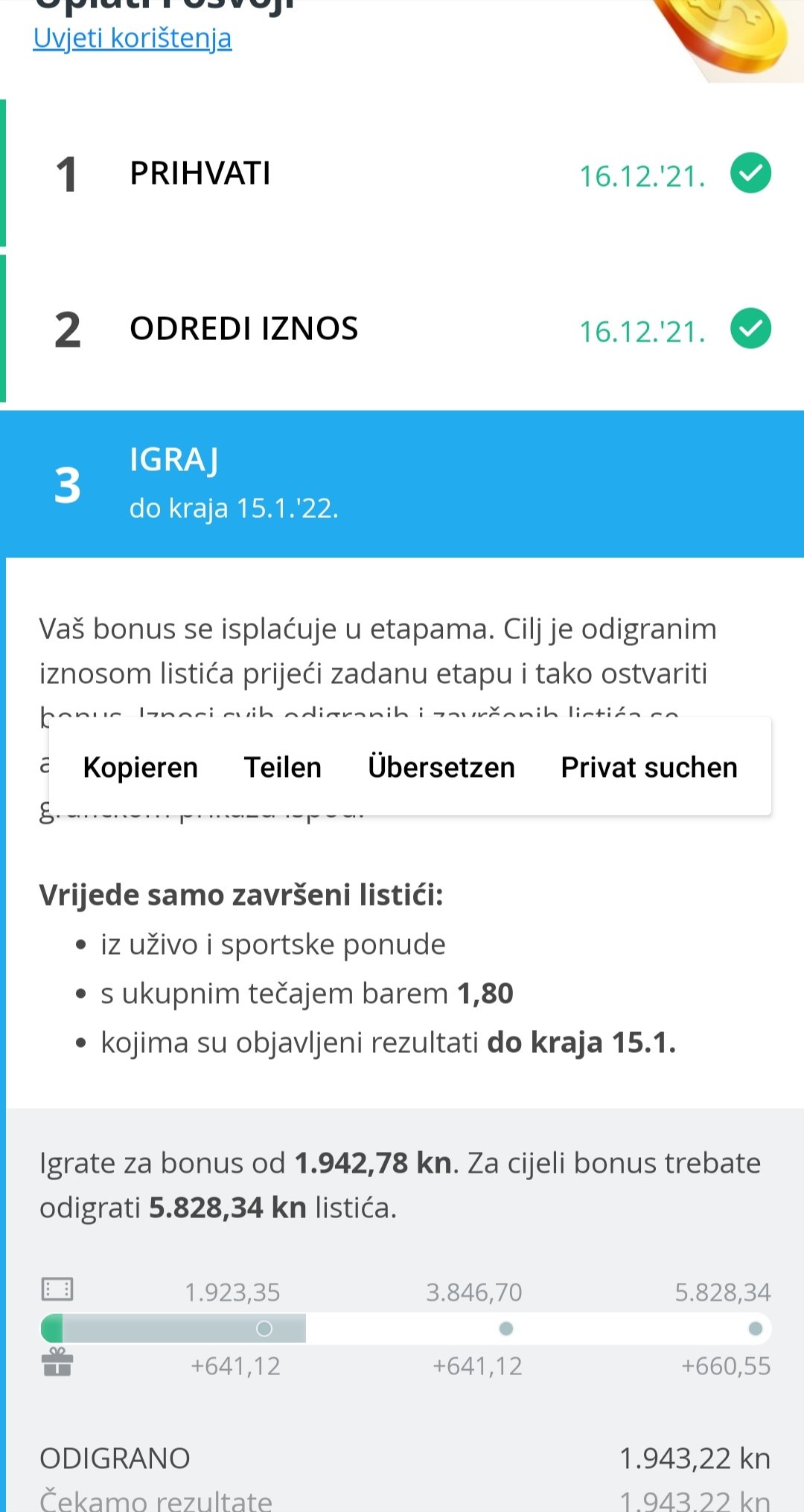Choose Teilen in the selection menu
Screen dimensions: 804x1512
point(283,767)
